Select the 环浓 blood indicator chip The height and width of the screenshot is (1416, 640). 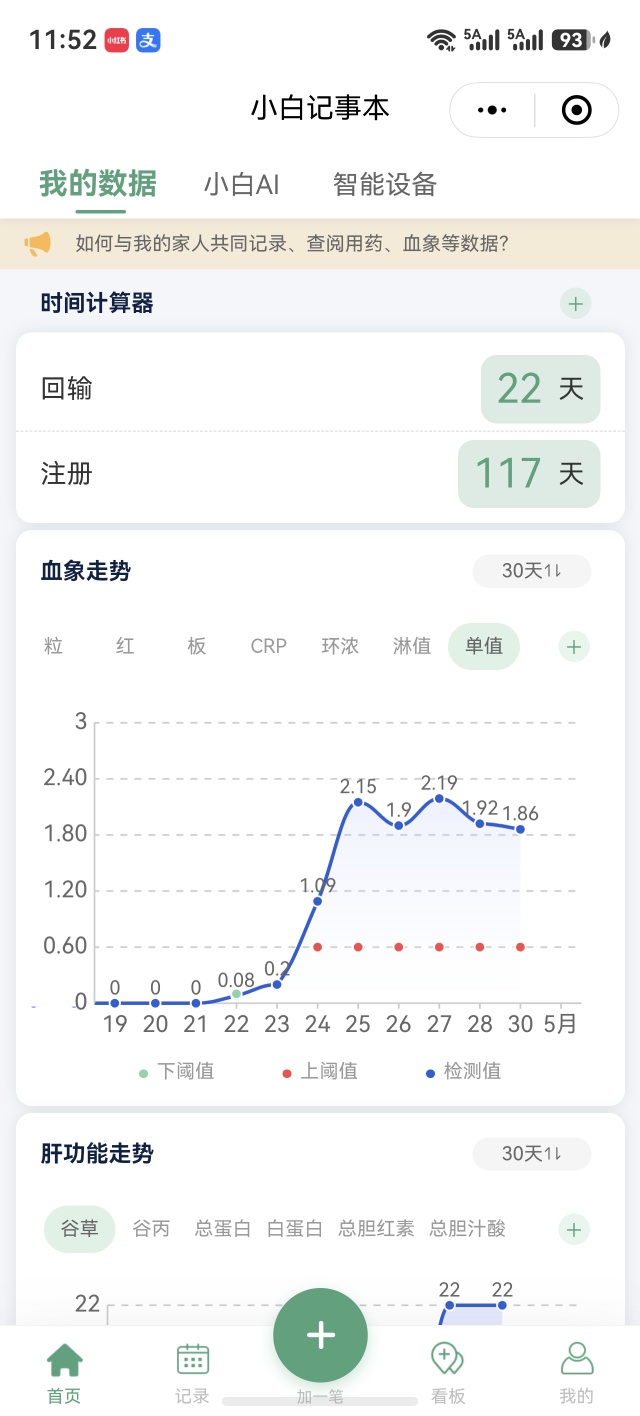coord(340,646)
